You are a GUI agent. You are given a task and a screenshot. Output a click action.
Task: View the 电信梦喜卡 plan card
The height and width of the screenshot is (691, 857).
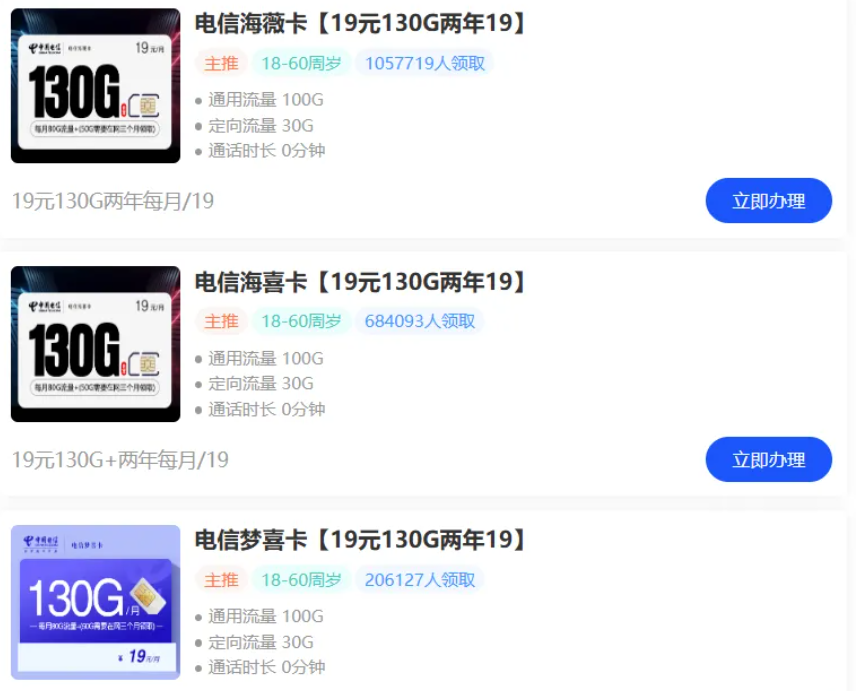(360, 541)
